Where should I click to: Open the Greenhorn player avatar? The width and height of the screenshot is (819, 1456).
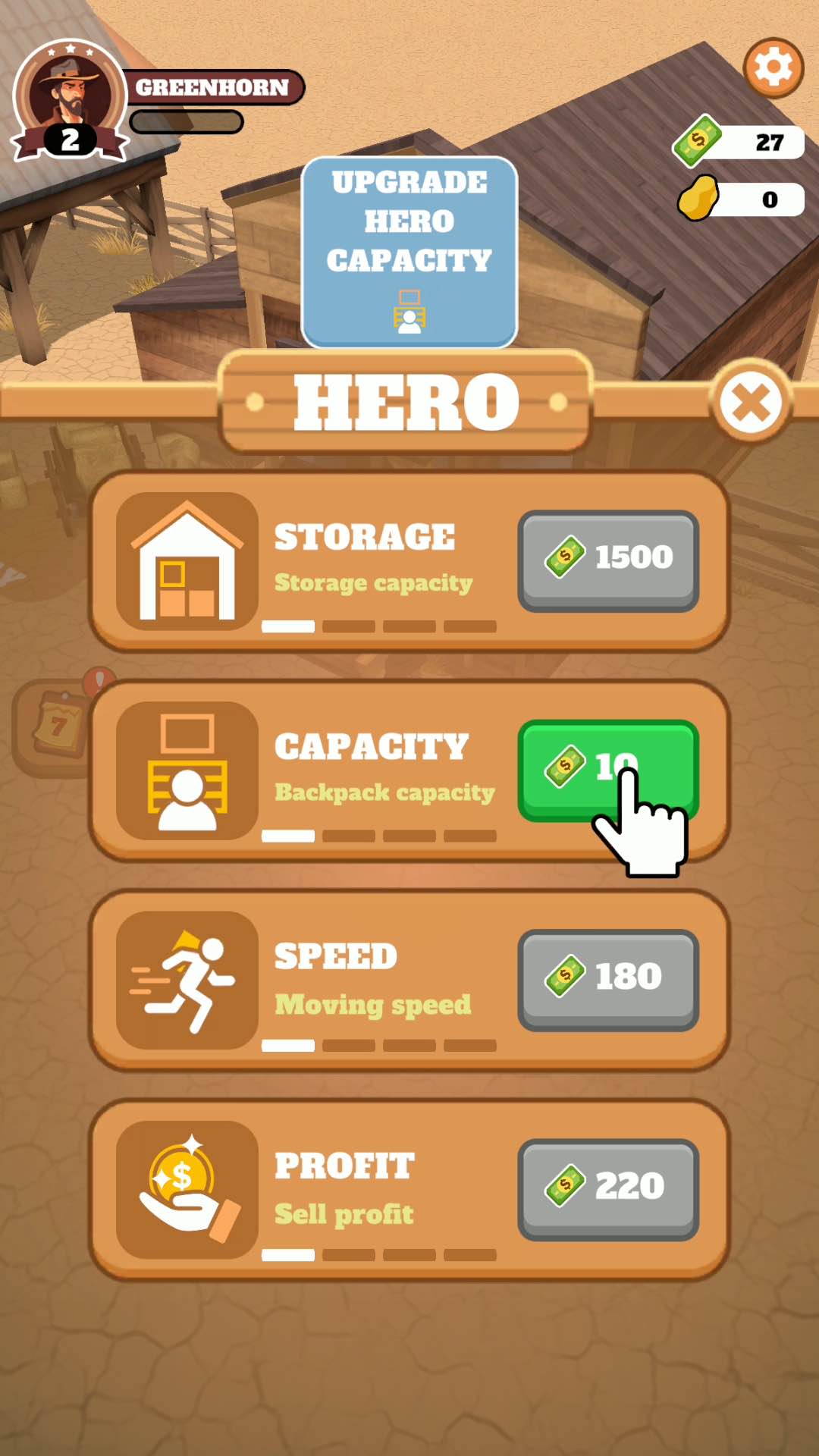[70, 100]
